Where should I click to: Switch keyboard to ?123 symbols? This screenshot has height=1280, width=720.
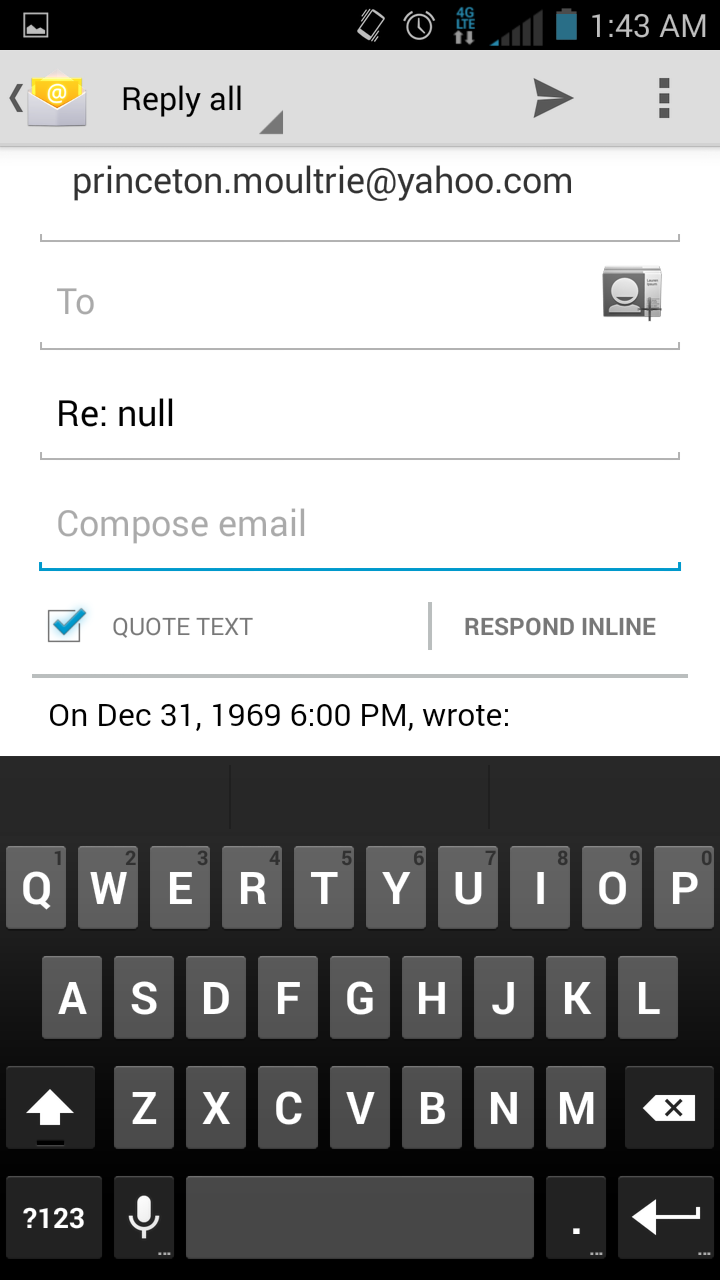(54, 1218)
